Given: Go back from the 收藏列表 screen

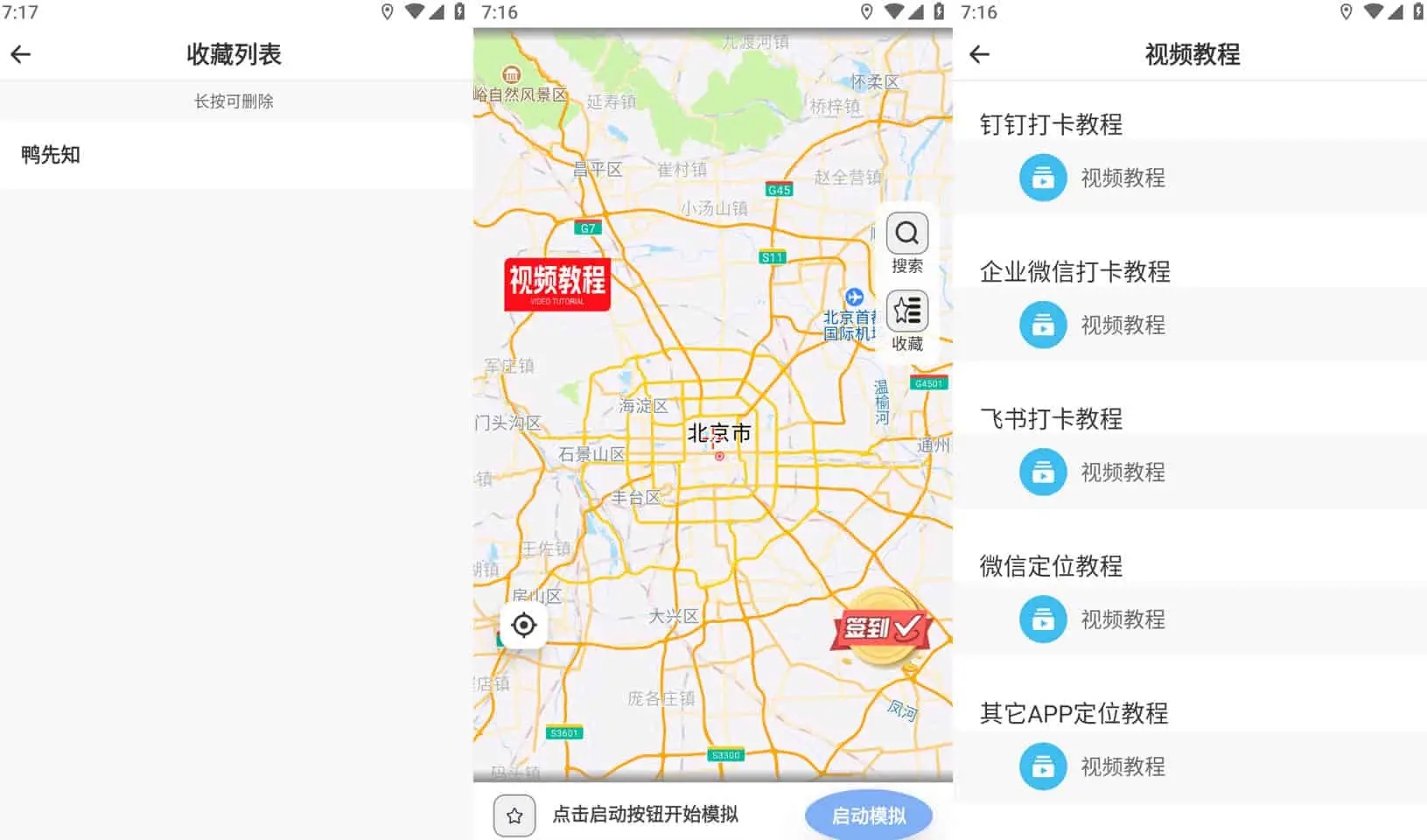Looking at the screenshot, I should [21, 54].
